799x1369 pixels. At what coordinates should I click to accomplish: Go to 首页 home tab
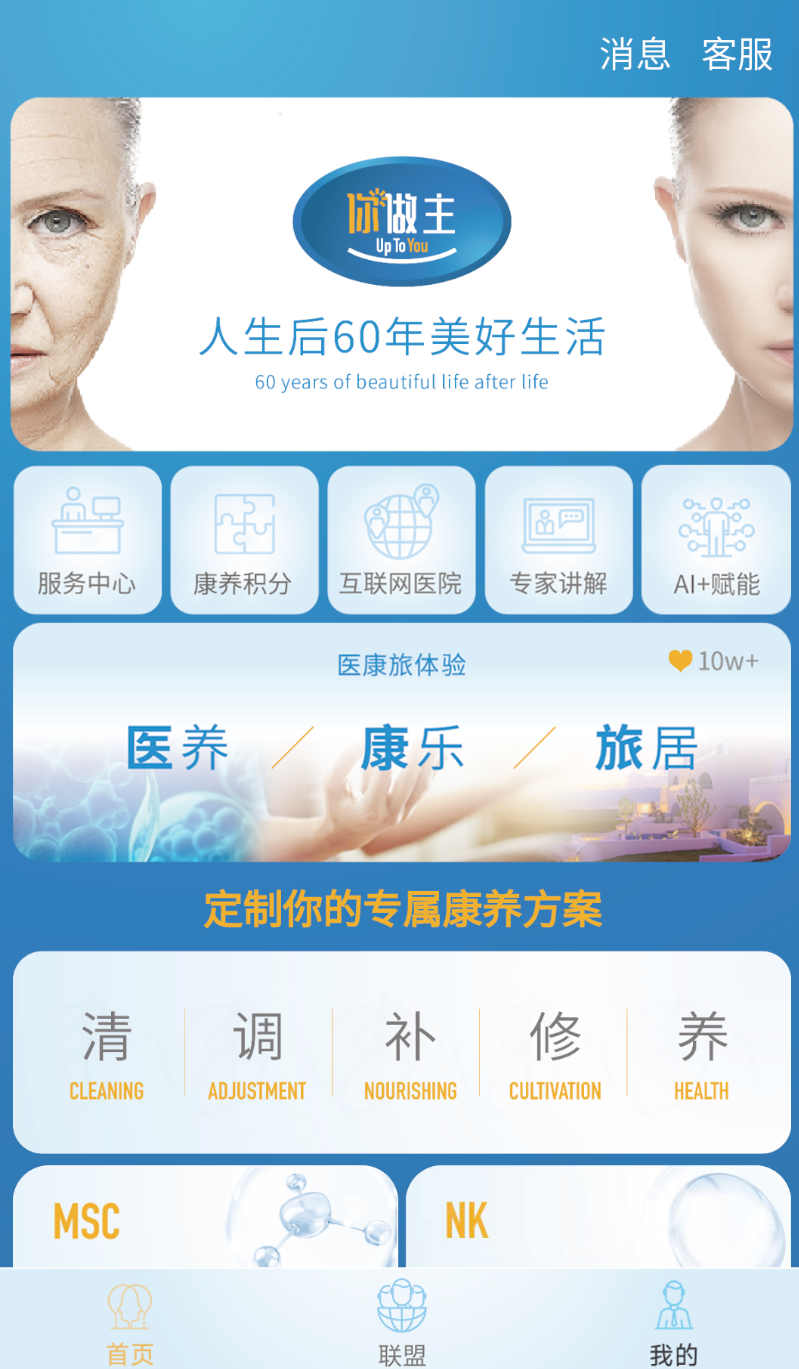pos(130,1322)
